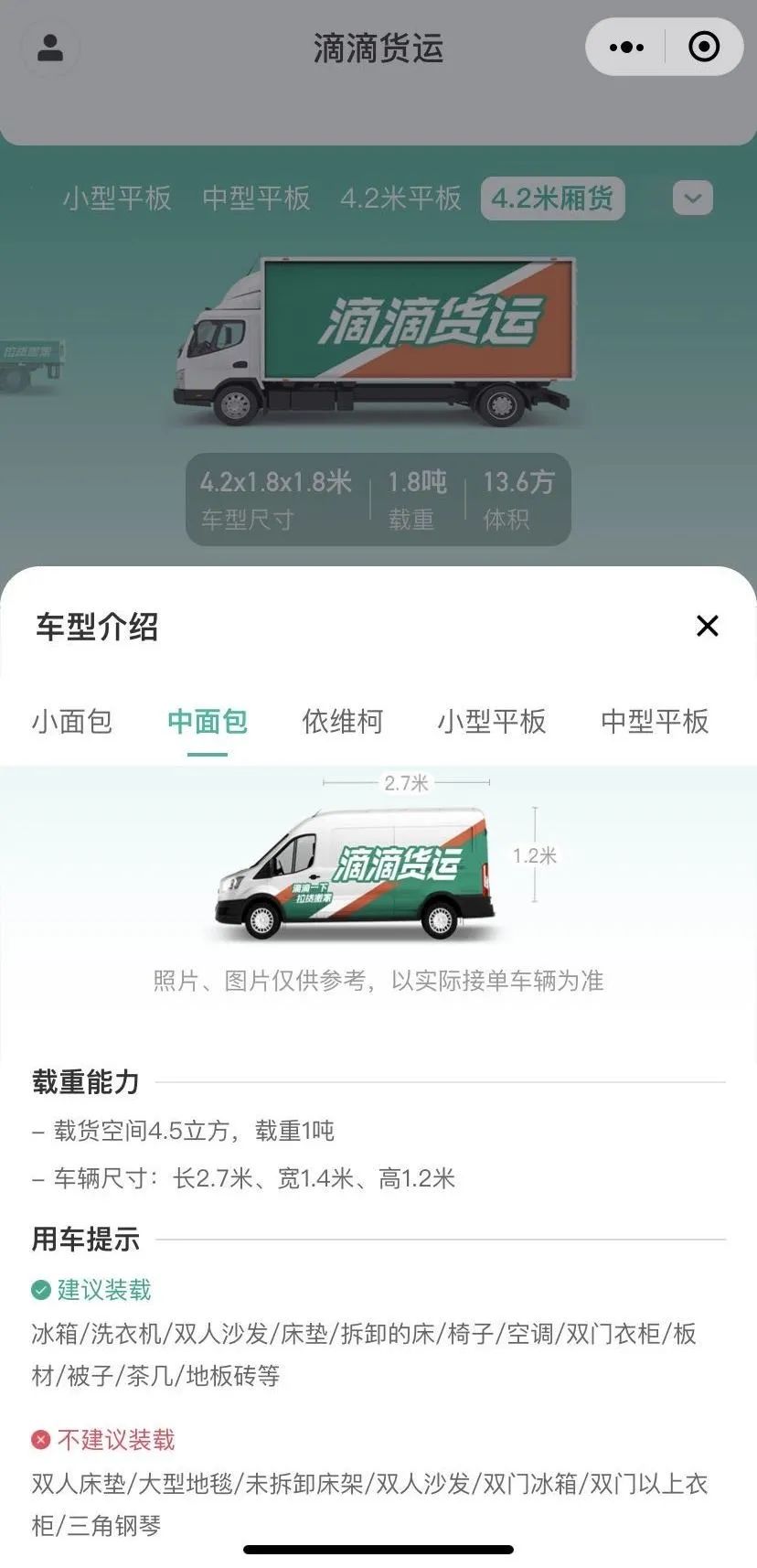Switch to the 依维柯 tab
The height and width of the screenshot is (1568, 757).
[343, 722]
